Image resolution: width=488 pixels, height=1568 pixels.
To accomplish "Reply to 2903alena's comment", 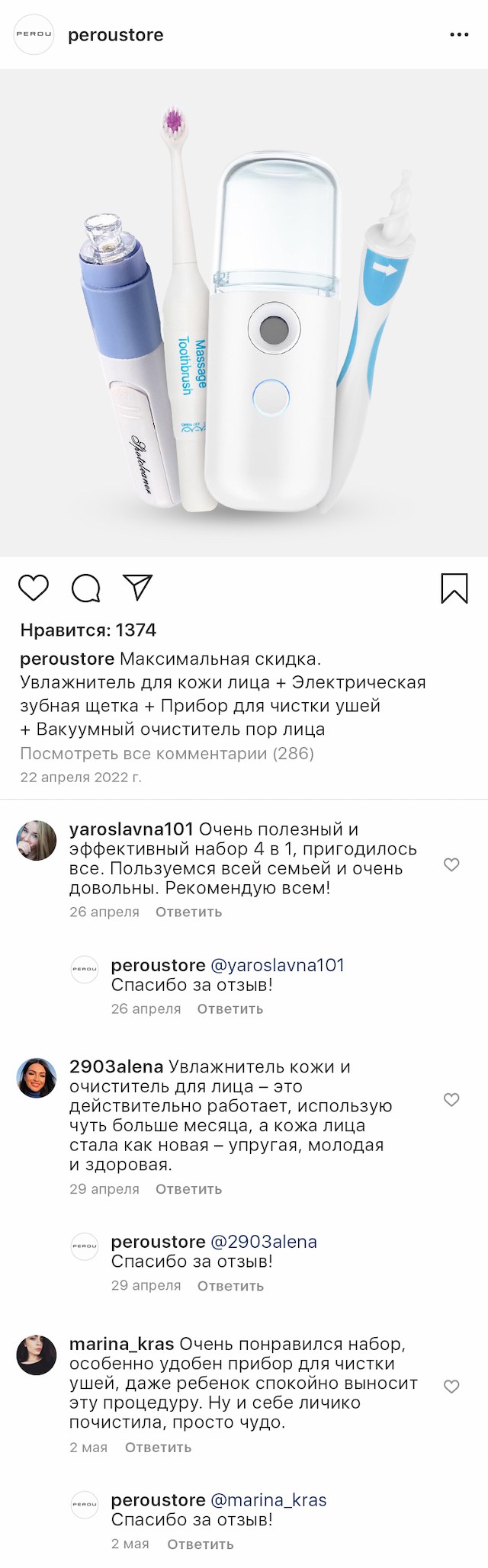I will point(188,1188).
